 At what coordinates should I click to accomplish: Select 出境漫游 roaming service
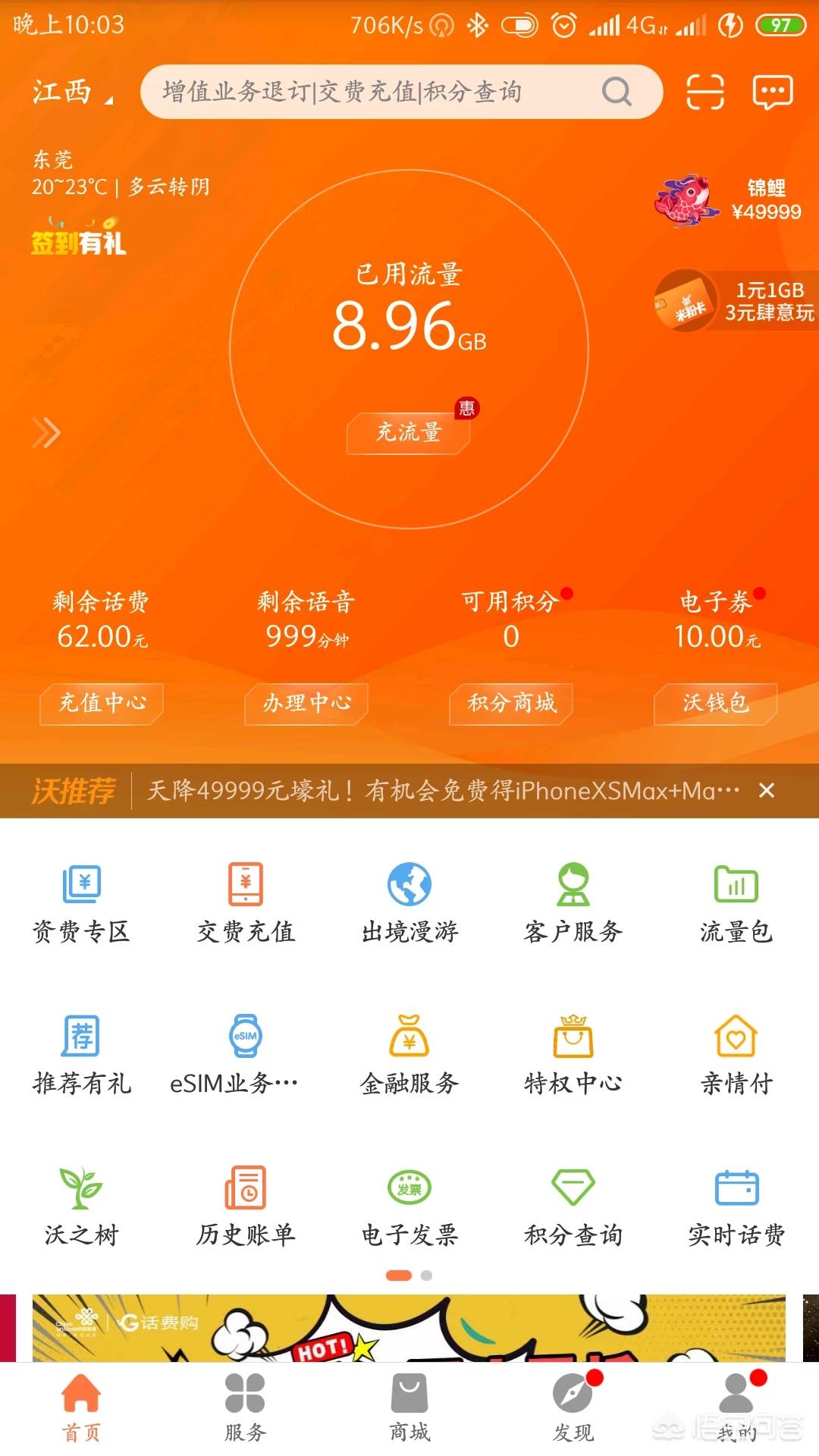[x=409, y=902]
